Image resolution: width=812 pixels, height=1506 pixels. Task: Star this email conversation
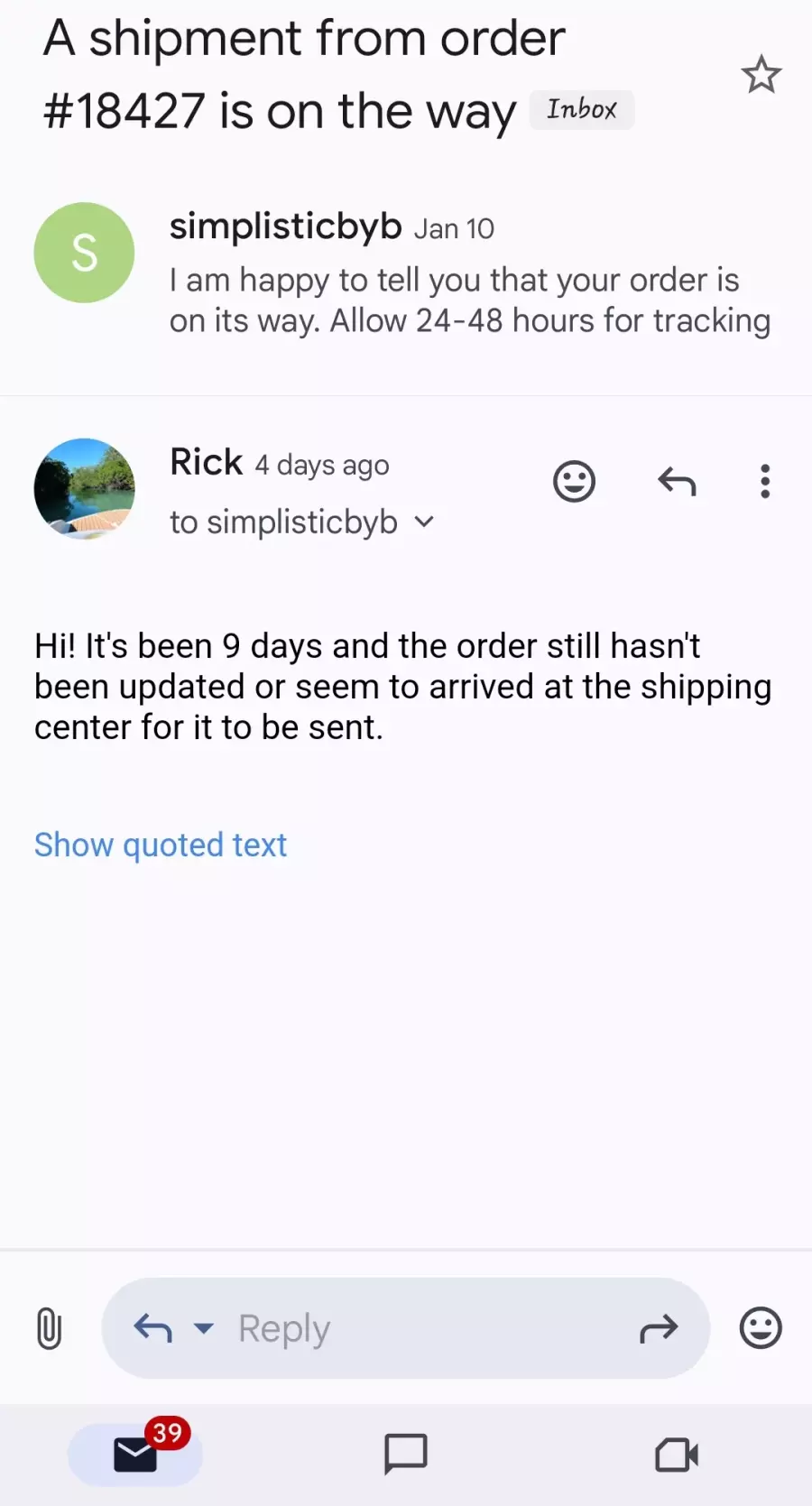[x=761, y=75]
